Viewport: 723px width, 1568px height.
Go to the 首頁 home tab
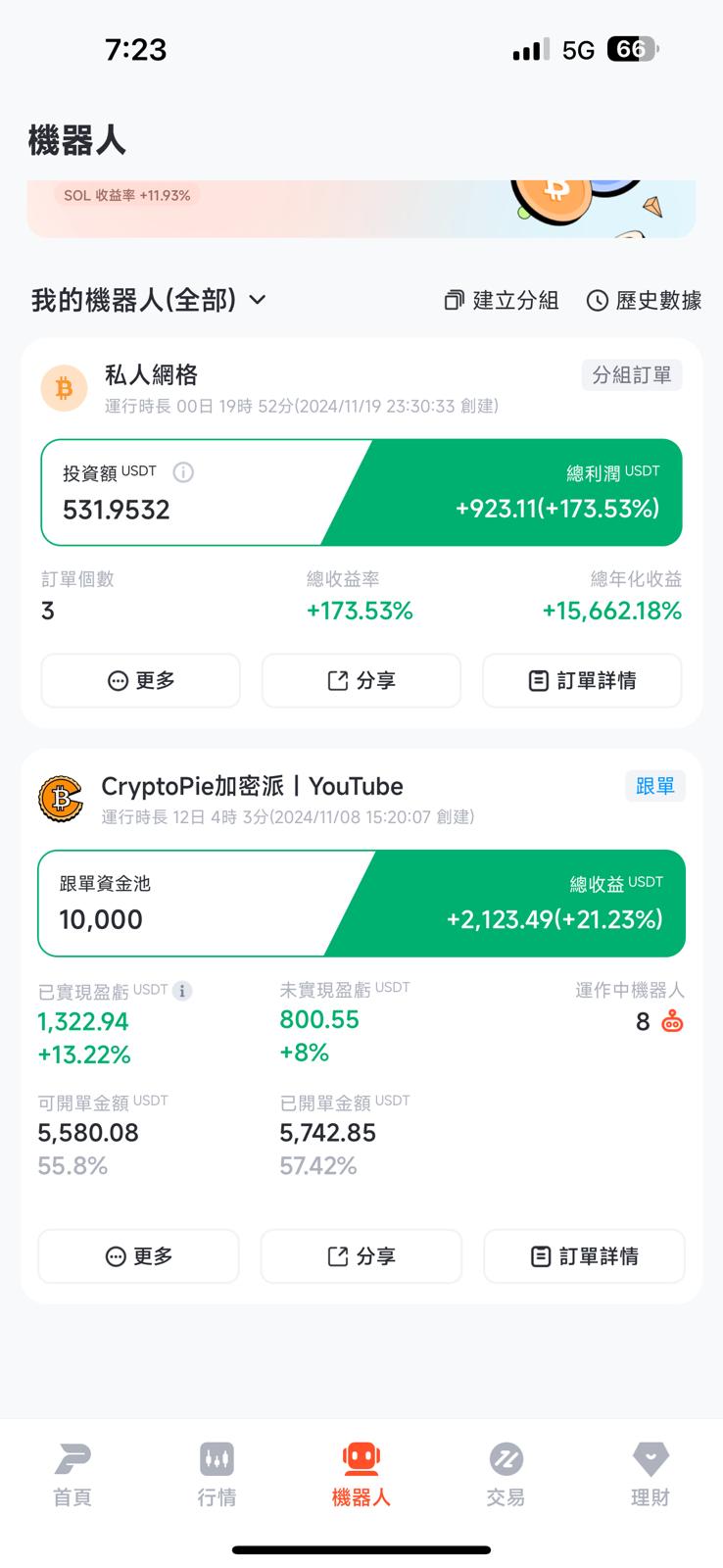[x=72, y=1474]
